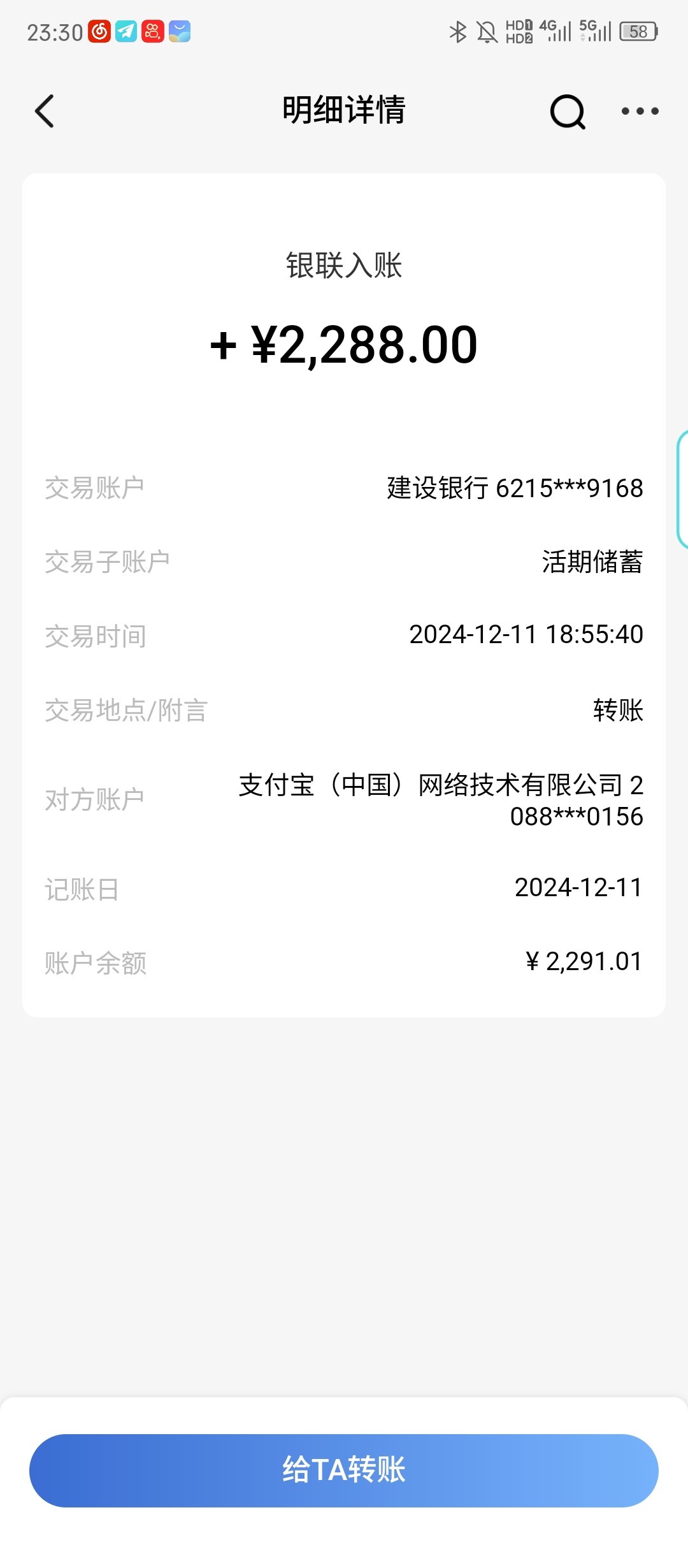
Task: Go back using the top-left arrow
Action: click(45, 112)
